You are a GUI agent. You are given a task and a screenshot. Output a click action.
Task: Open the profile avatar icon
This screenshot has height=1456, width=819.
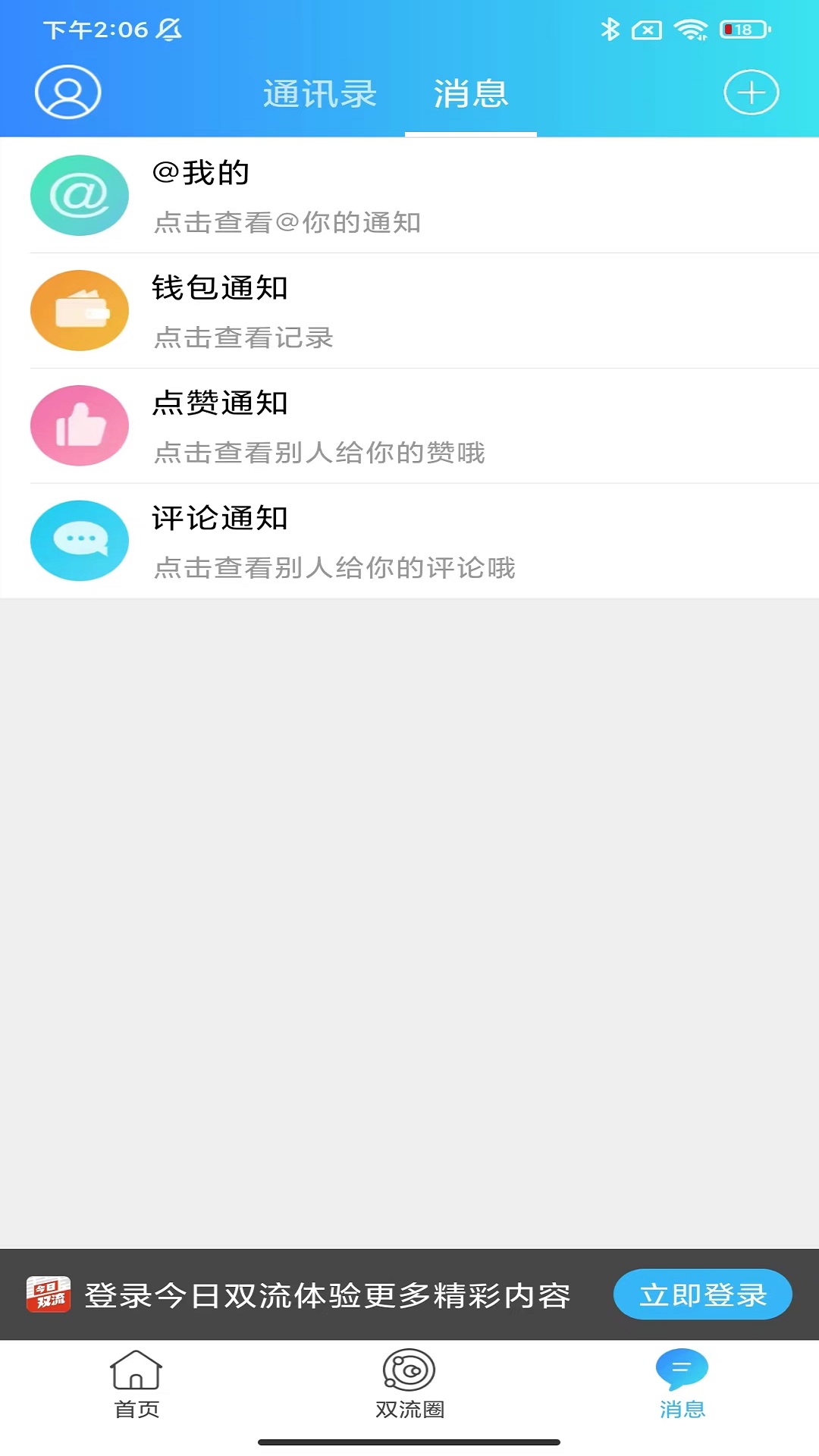pos(67,93)
